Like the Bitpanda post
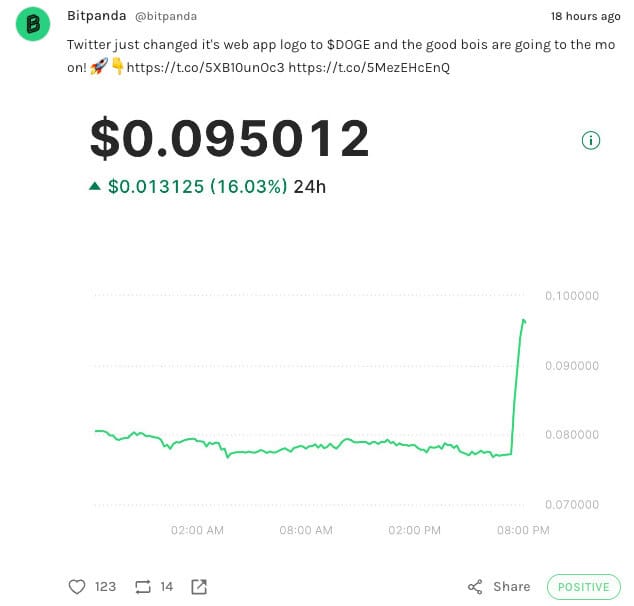 (x=77, y=587)
